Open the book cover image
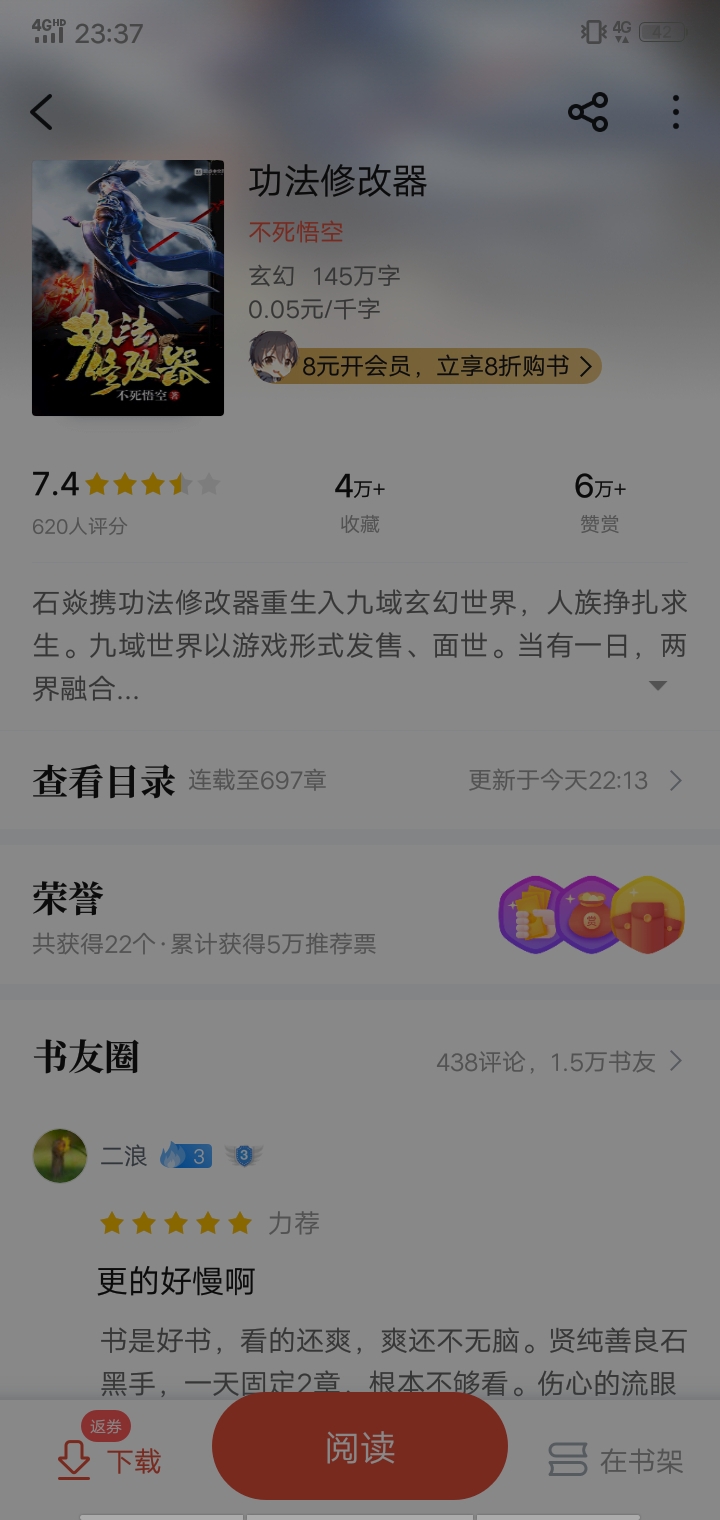The height and width of the screenshot is (1520, 720). [128, 288]
